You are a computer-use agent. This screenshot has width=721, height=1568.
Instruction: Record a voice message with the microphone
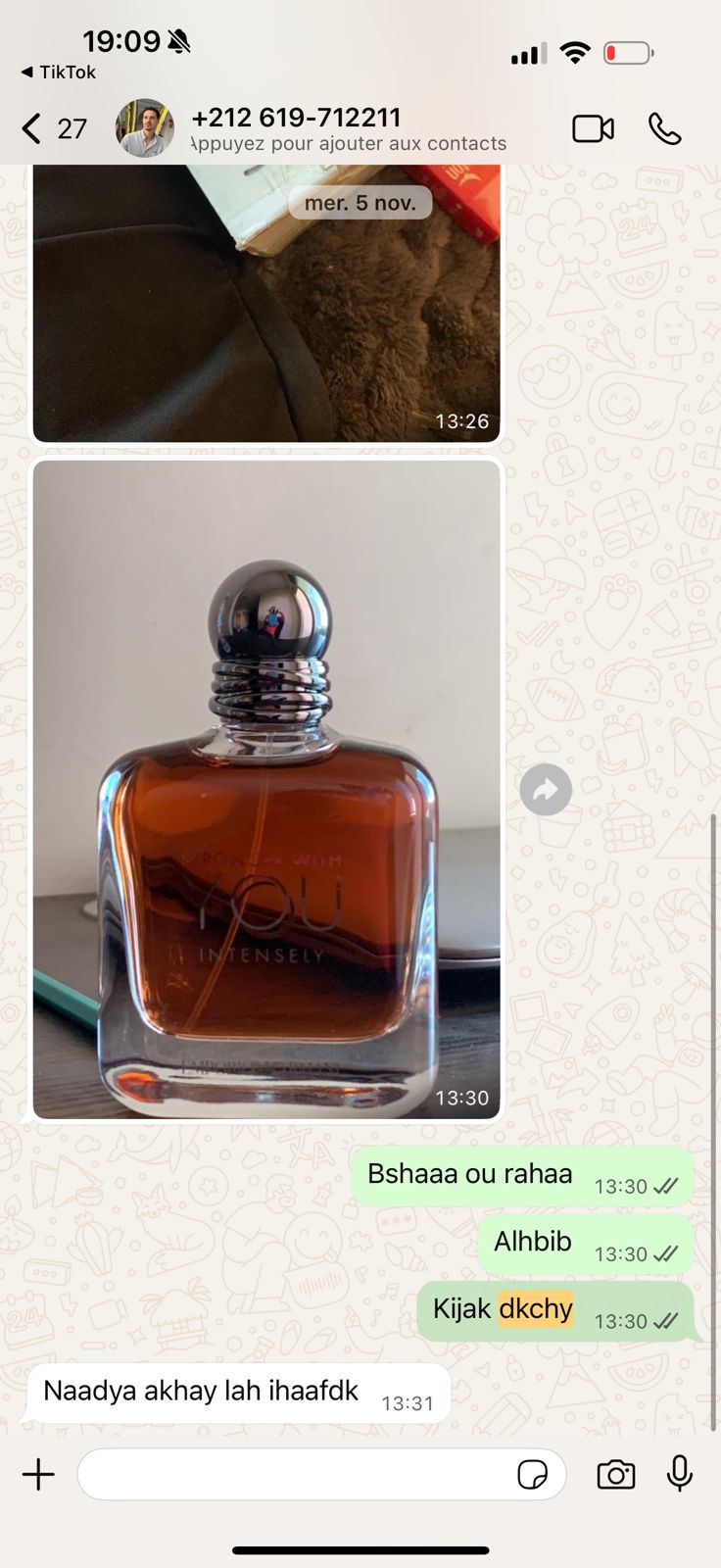679,1474
